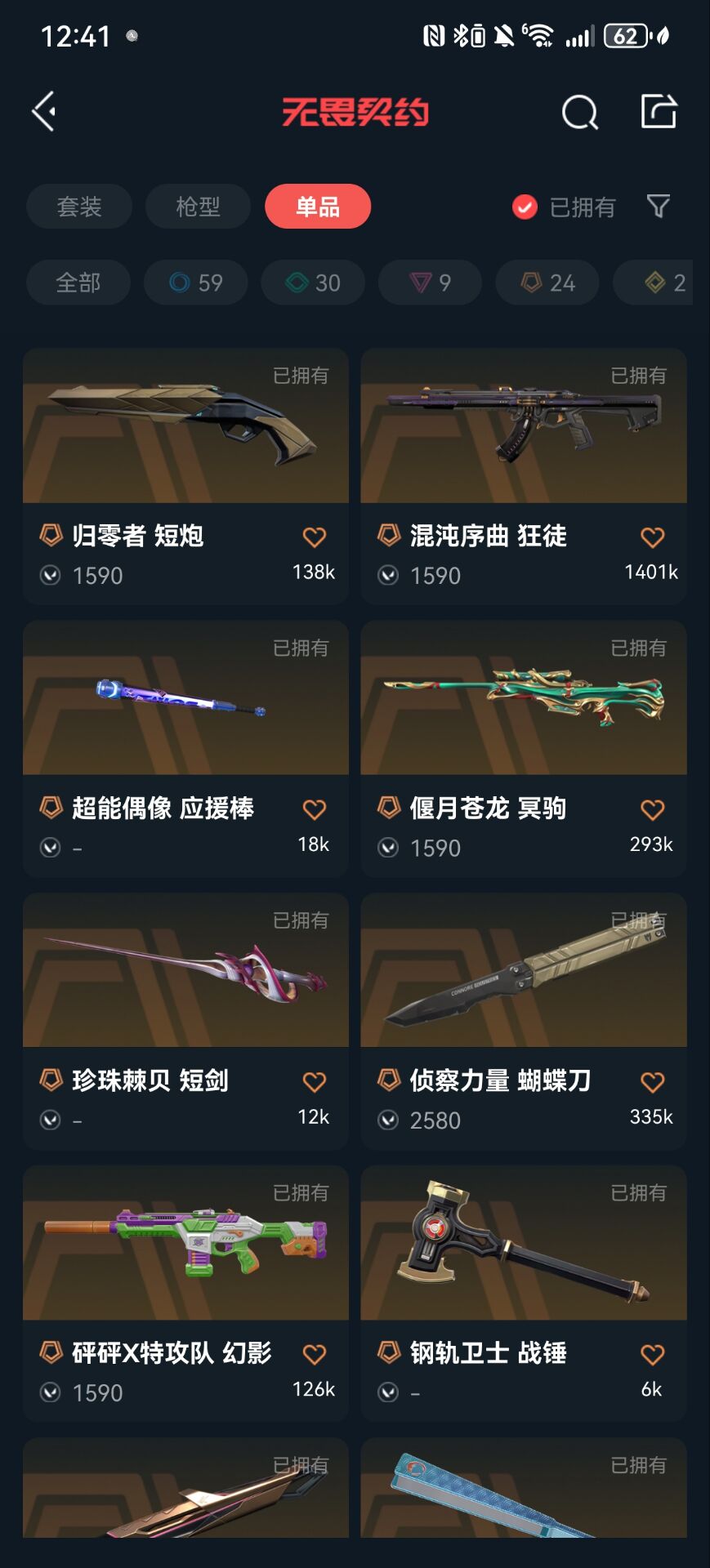This screenshot has height=1568, width=710.
Task: Filter by the tier chip showing 24
Action: [x=547, y=283]
